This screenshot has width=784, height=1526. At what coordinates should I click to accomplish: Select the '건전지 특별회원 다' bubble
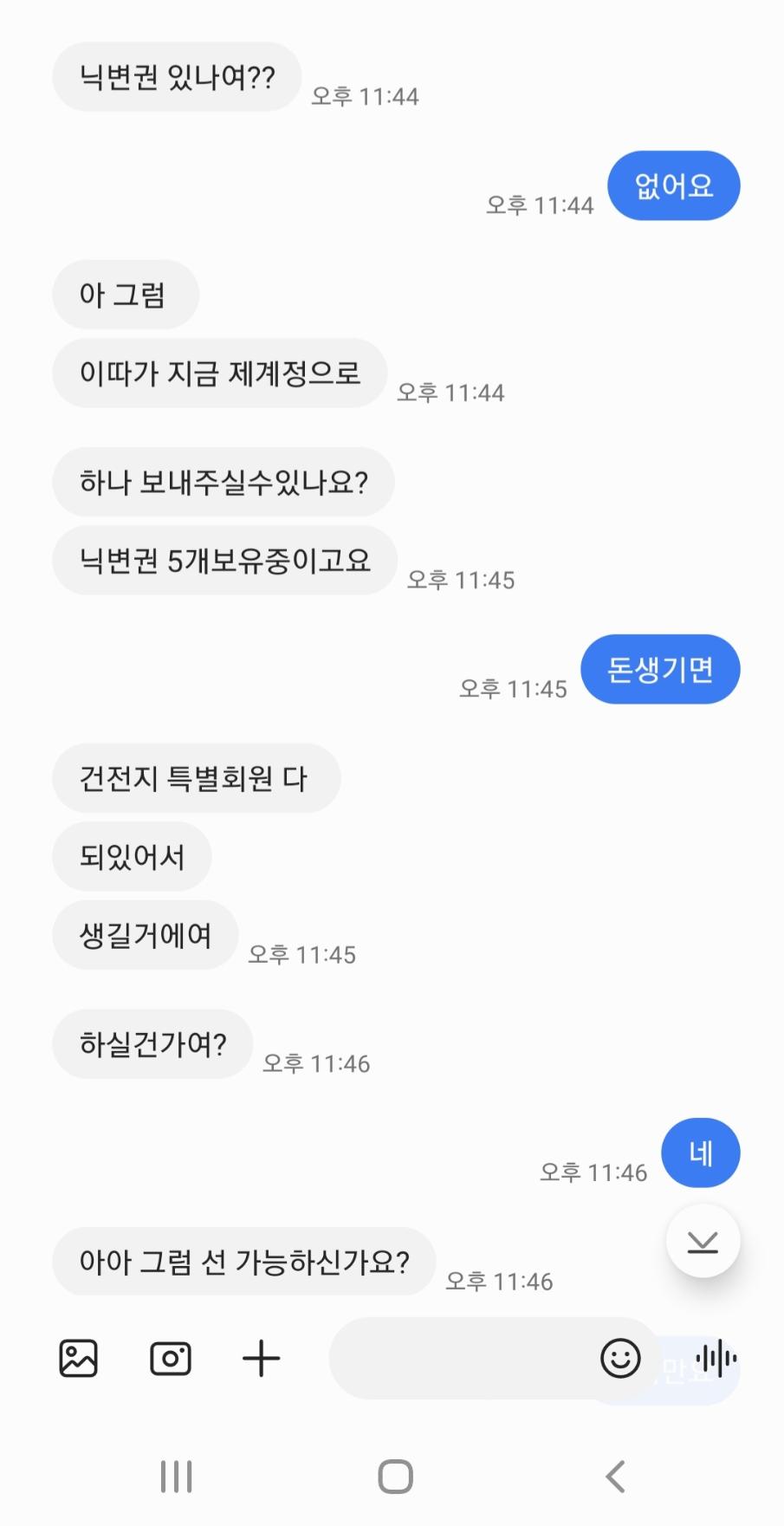(x=197, y=778)
